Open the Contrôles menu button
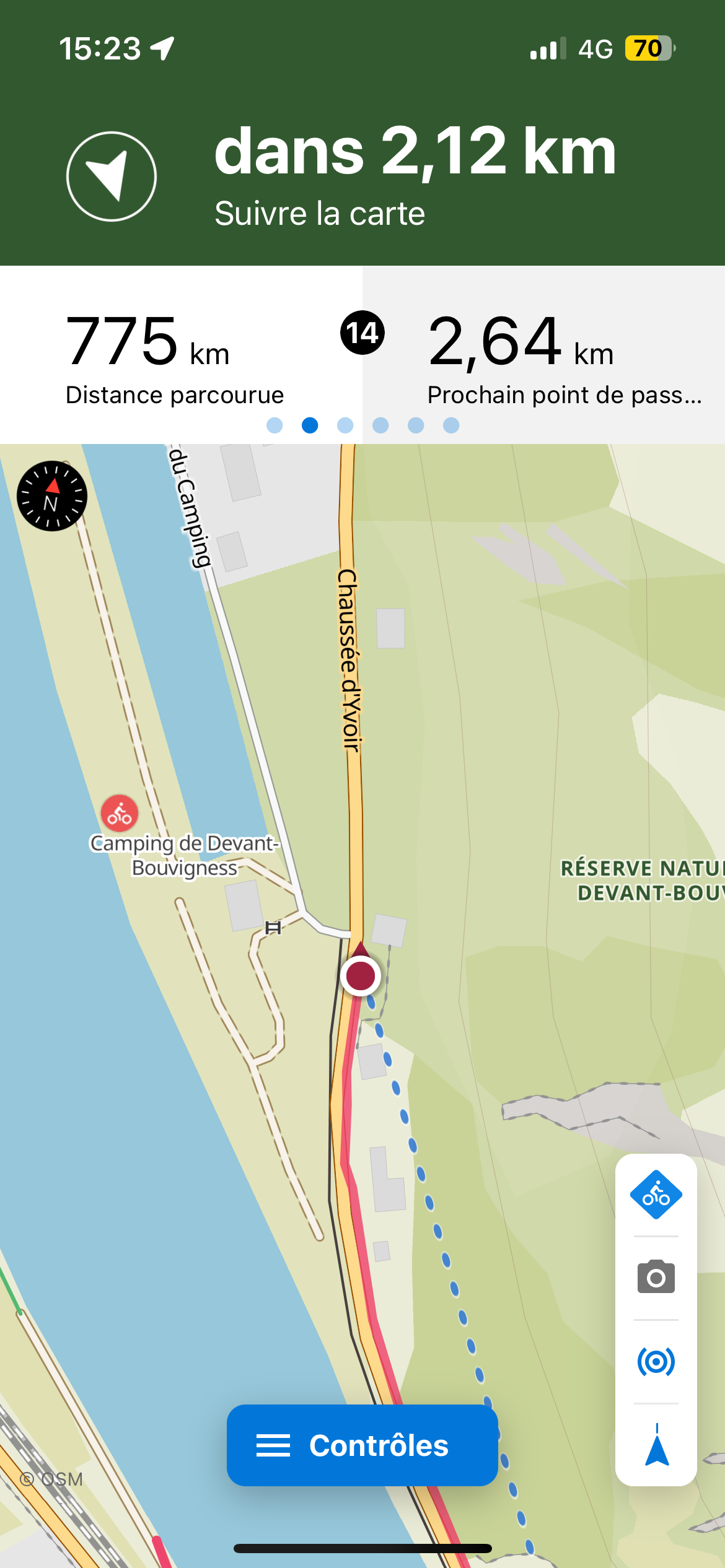 362,1445
